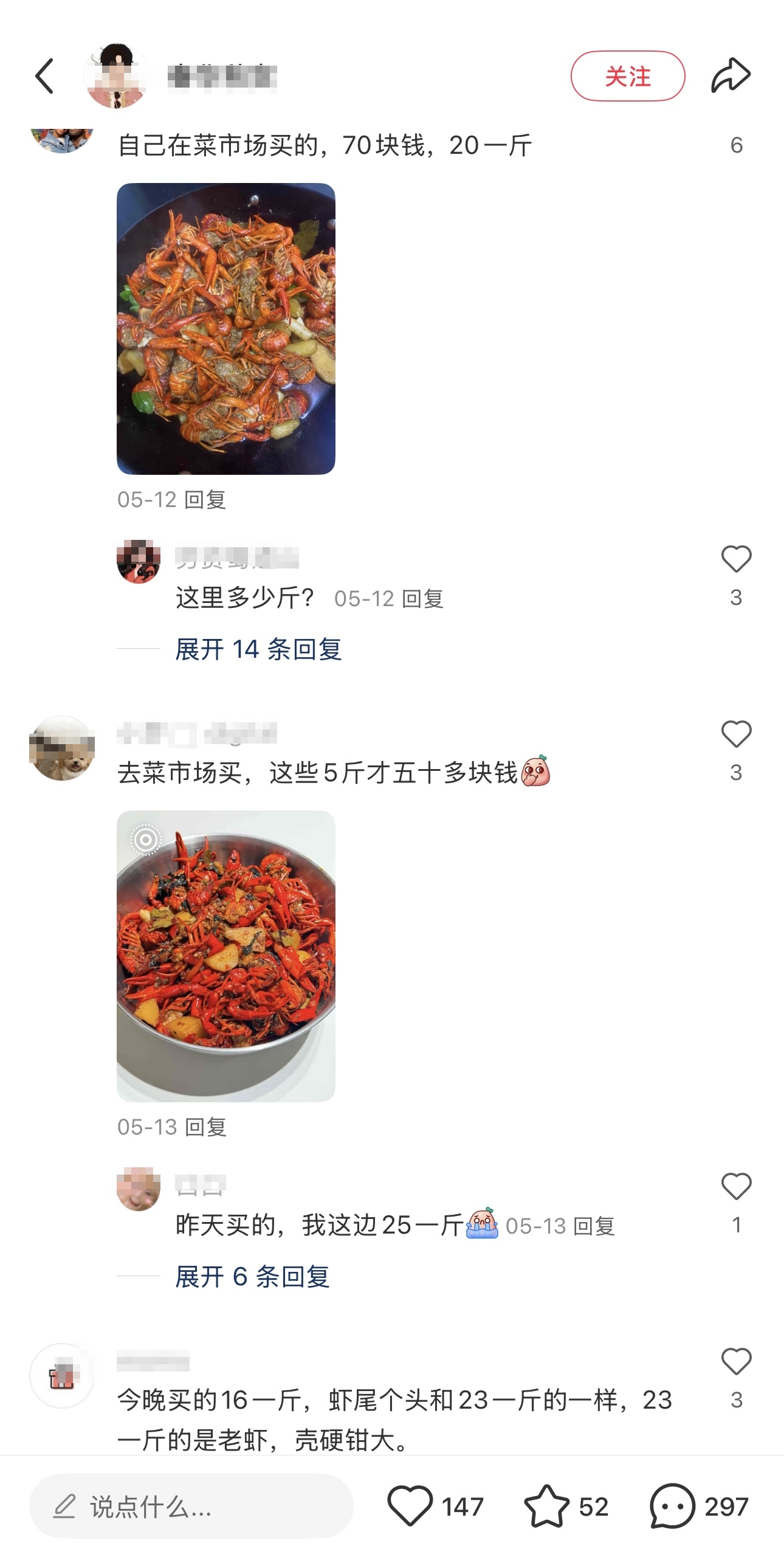Like the comment 今晚买的16一斤
The height and width of the screenshot is (1557, 784).
pyautogui.click(x=736, y=1361)
